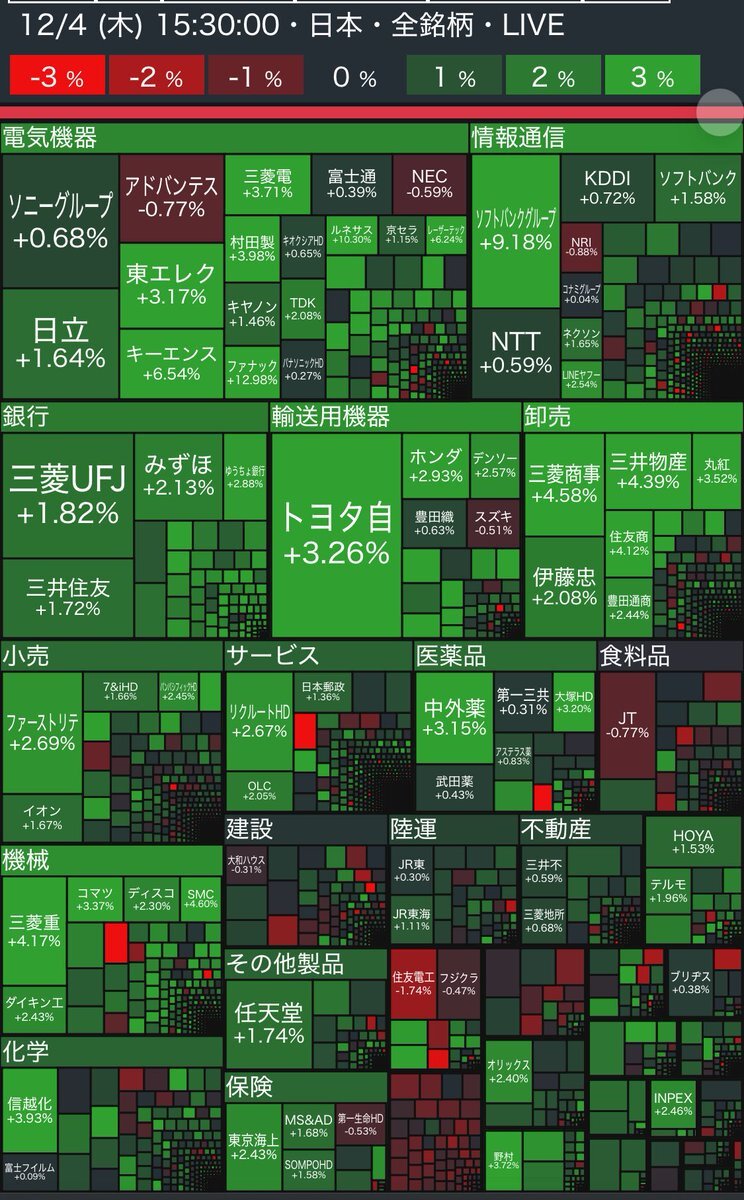The width and height of the screenshot is (744, 1200).
Task: Tap the Hitachi +1.64% tile
Action: point(60,343)
